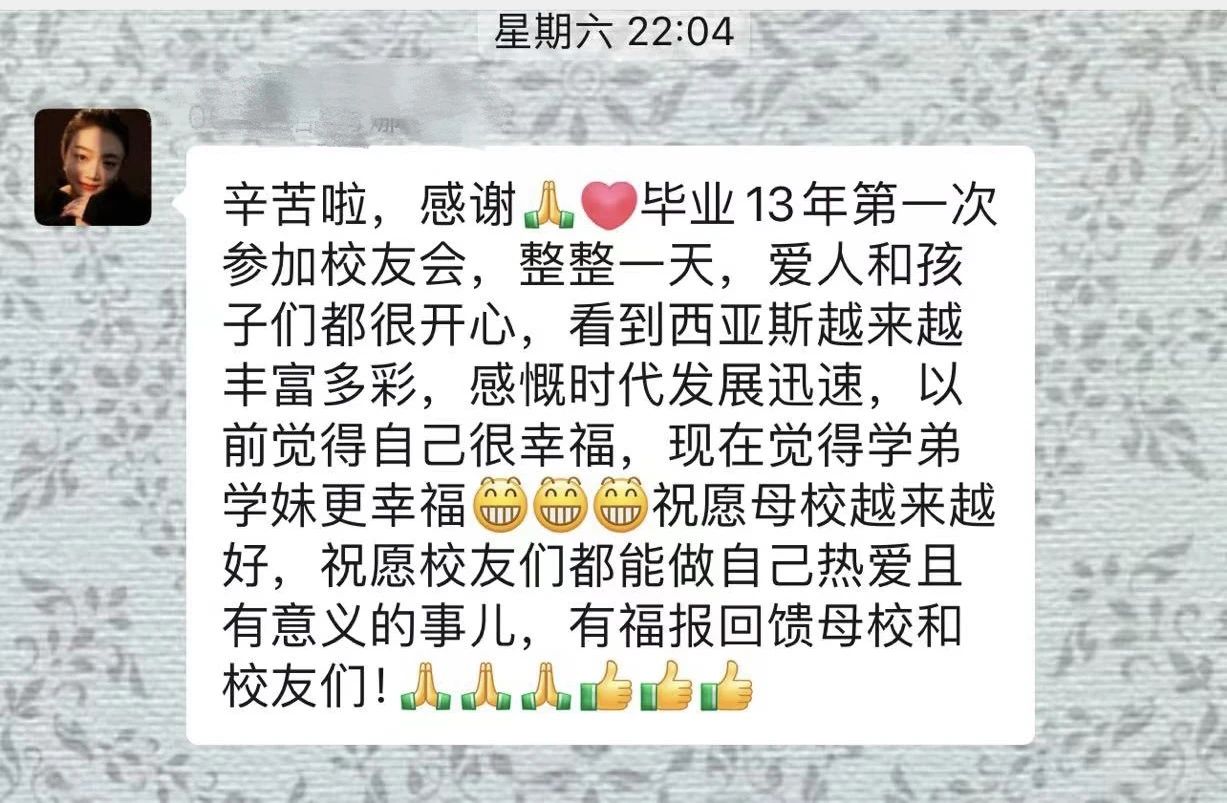Image resolution: width=1227 pixels, height=803 pixels.
Task: Open the message sender's profile avatar
Action: [x=93, y=167]
